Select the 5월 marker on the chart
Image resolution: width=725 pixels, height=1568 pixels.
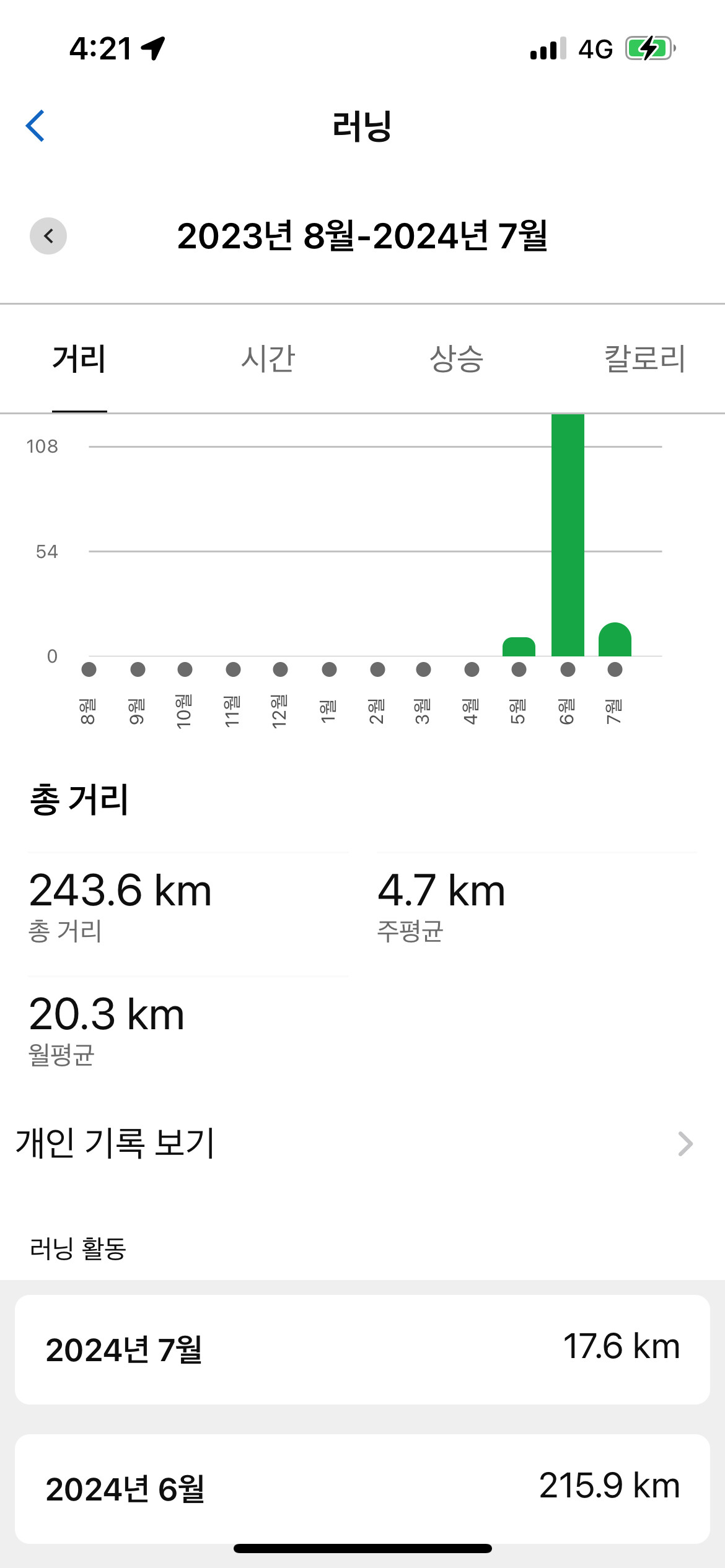tap(519, 669)
